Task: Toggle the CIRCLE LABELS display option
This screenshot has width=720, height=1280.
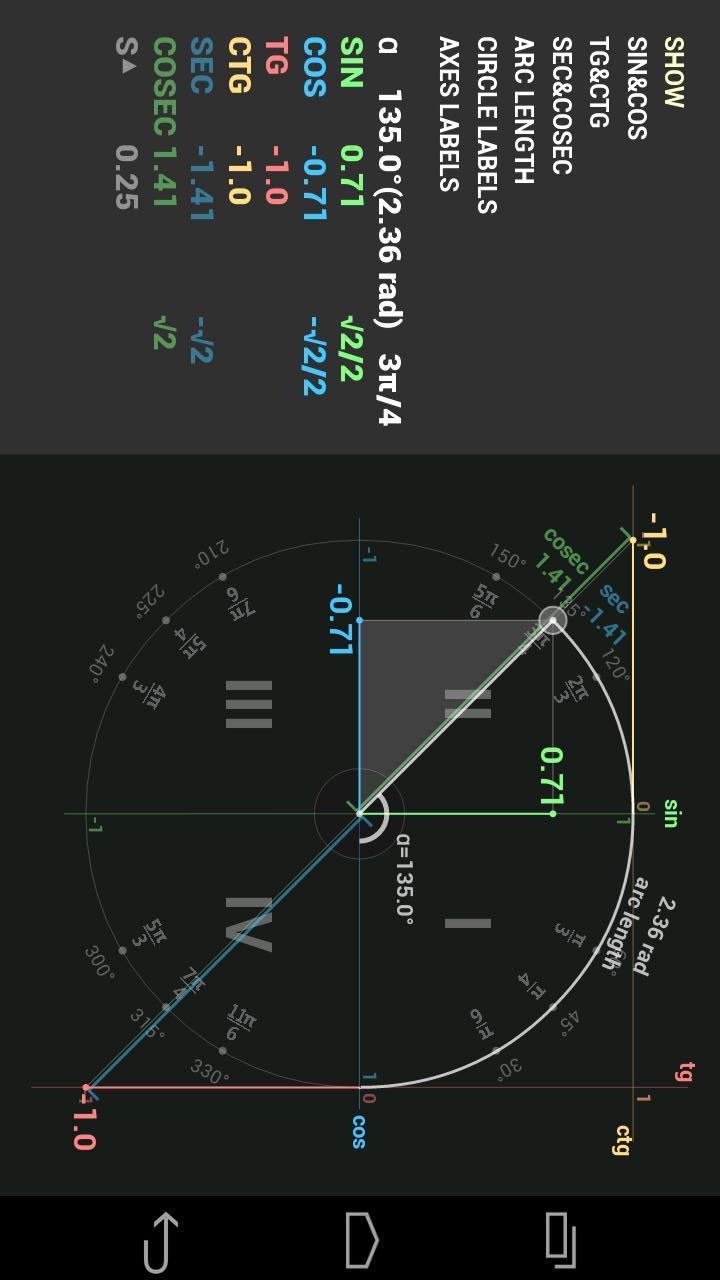Action: coord(486,126)
